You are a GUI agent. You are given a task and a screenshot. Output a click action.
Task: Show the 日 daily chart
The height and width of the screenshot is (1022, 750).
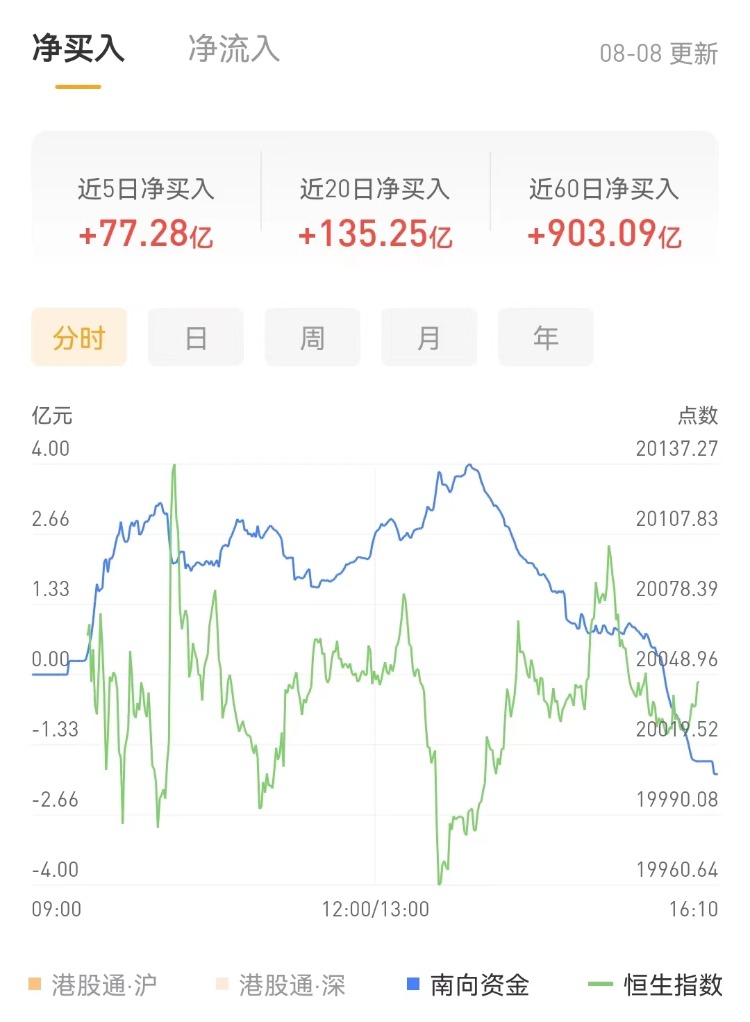coord(196,338)
